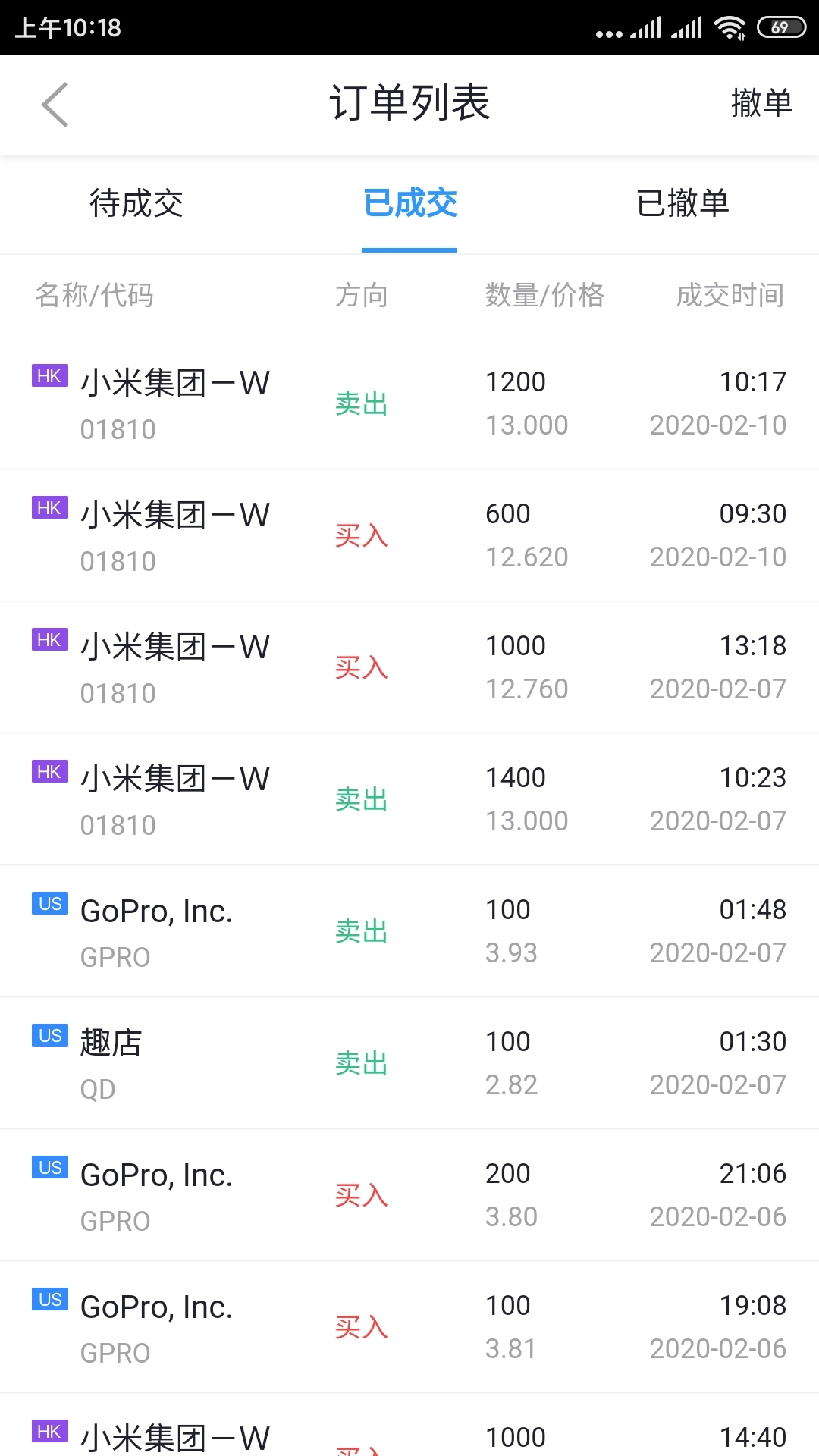Open the GoPro buy order at 19:08
Screen dimensions: 819x1456
tap(409, 1327)
